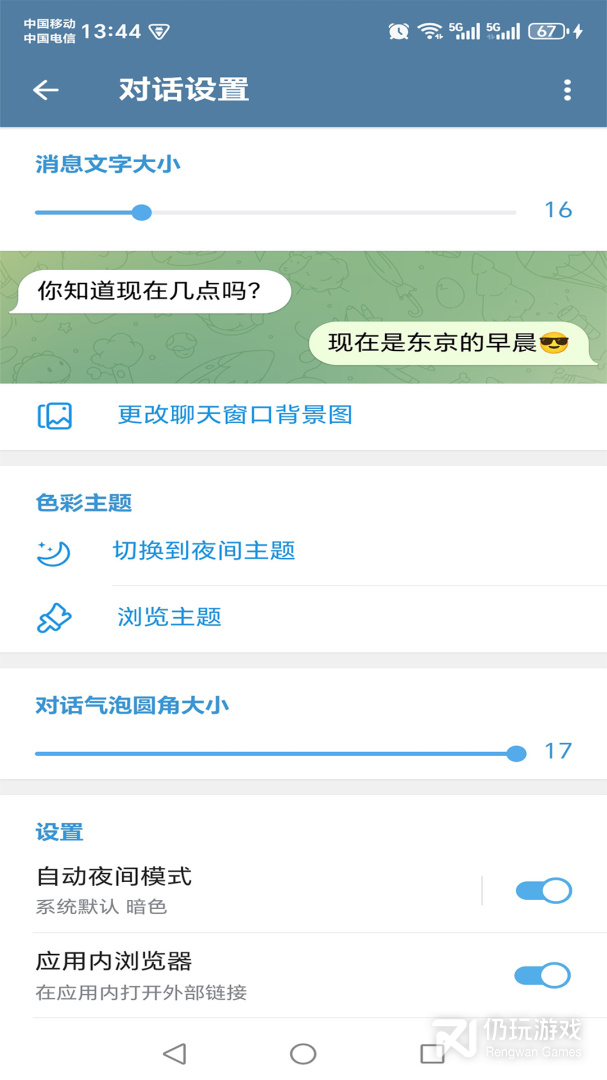Open the three-dot overflow menu
Image resolution: width=607 pixels, height=1080 pixels.
[567, 90]
